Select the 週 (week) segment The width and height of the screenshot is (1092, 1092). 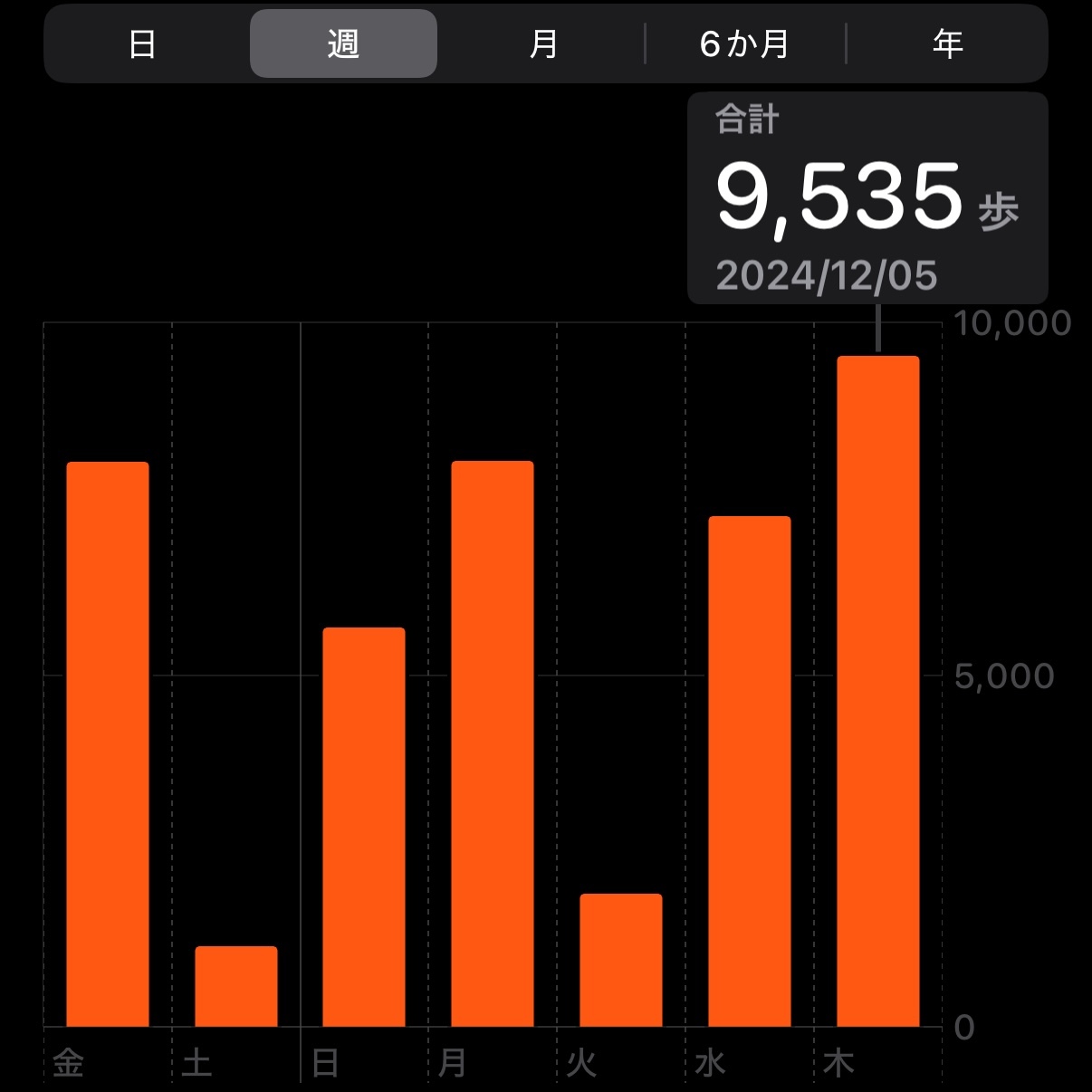(343, 43)
